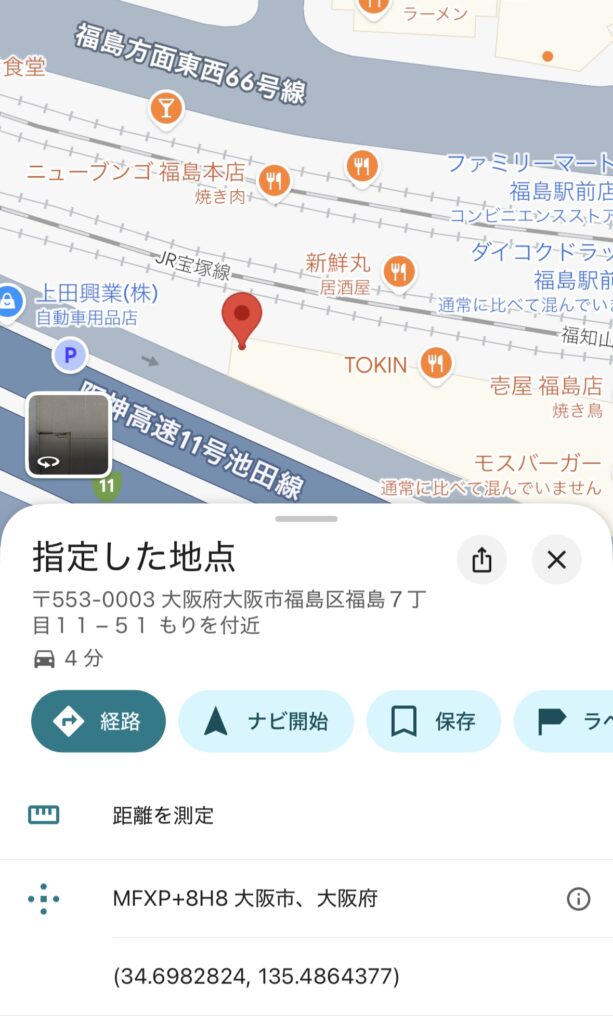The width and height of the screenshot is (613, 1024).
Task: Select the bar cocktail marker
Action: (166, 109)
